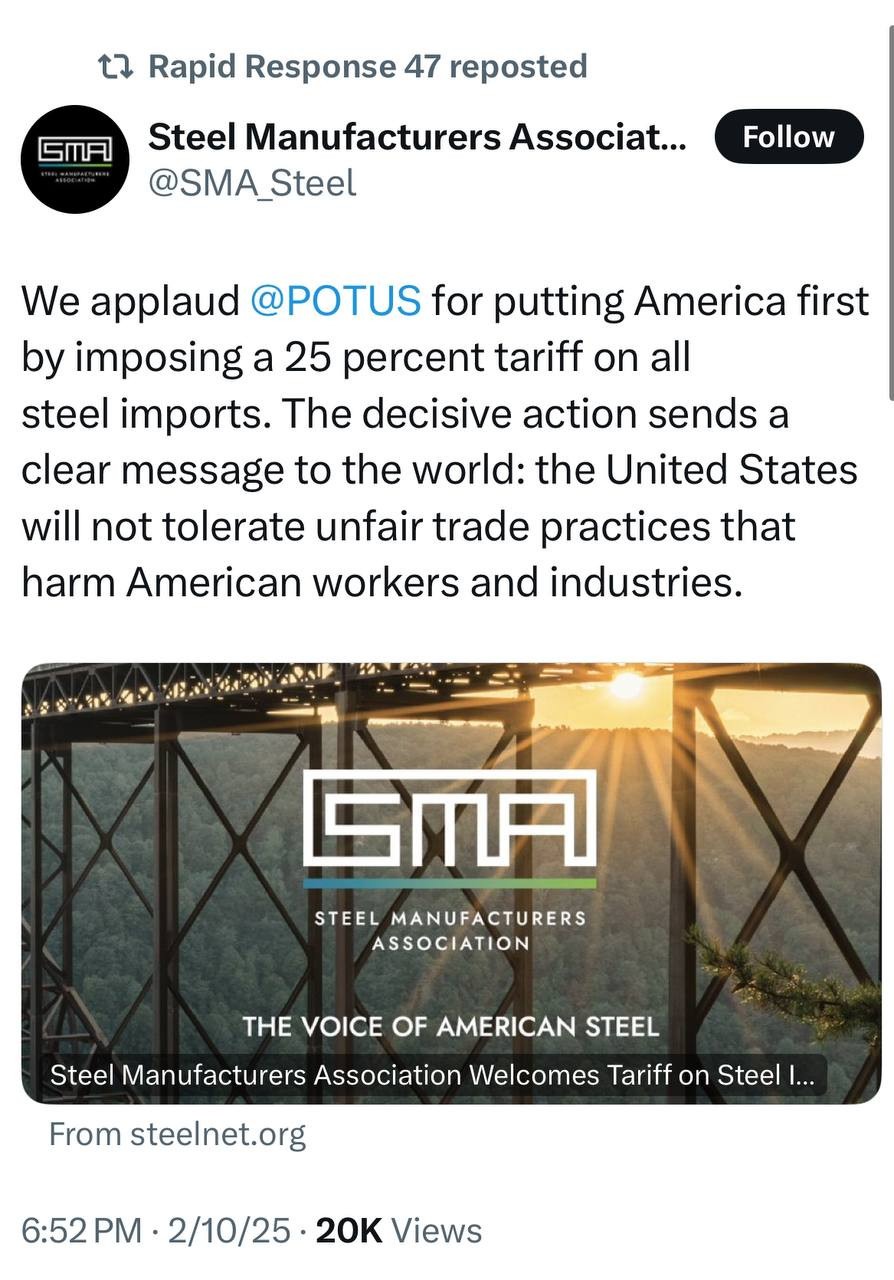Open the @POTUS mention
The image size is (894, 1280).
(x=335, y=301)
